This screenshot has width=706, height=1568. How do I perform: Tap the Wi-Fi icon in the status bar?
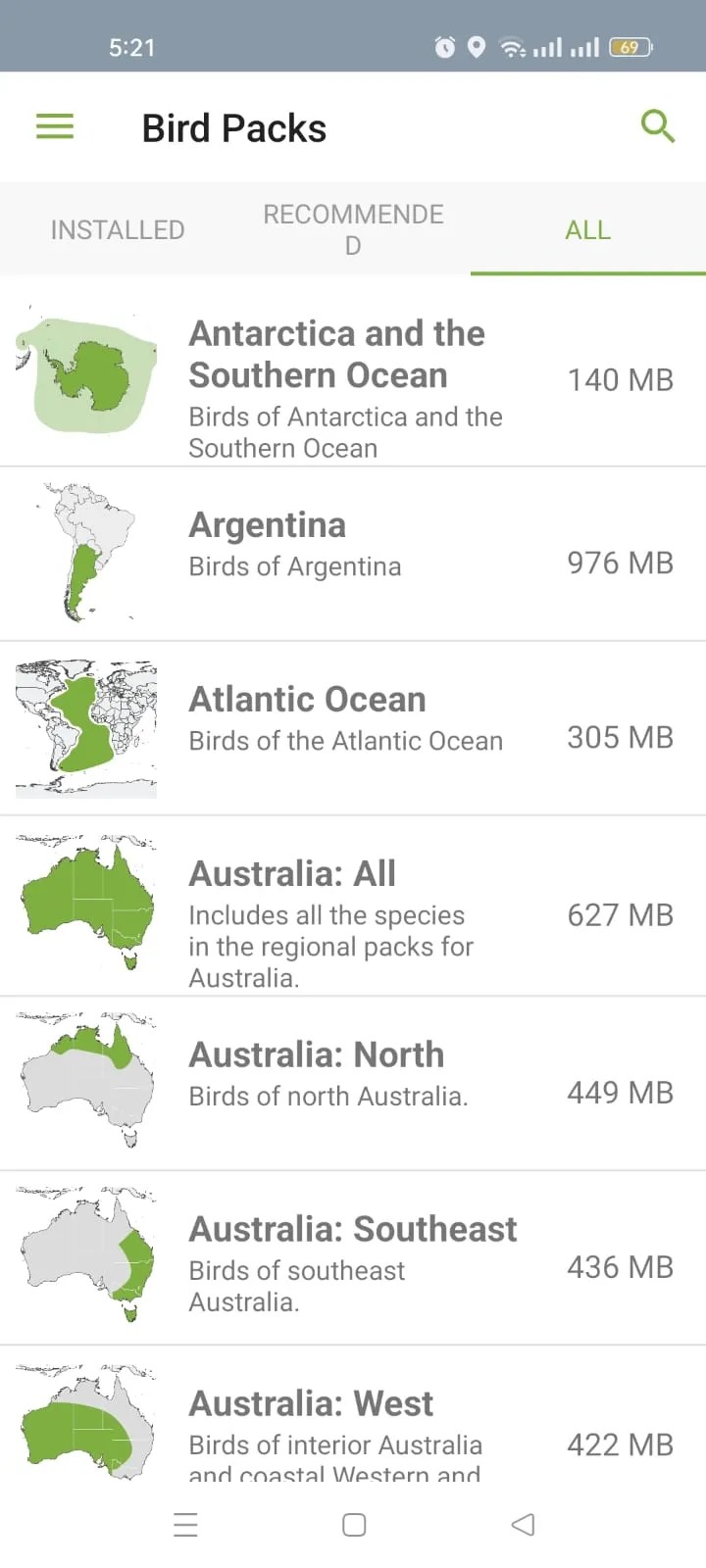(x=511, y=47)
